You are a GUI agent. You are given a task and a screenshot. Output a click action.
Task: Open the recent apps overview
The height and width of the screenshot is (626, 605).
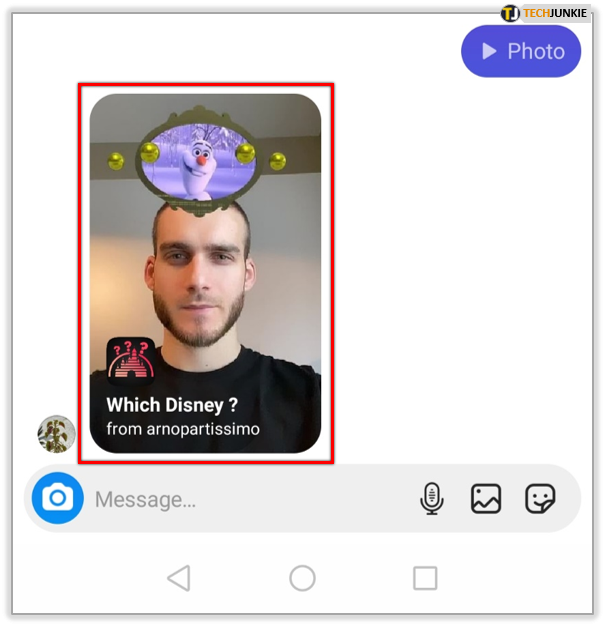[425, 577]
